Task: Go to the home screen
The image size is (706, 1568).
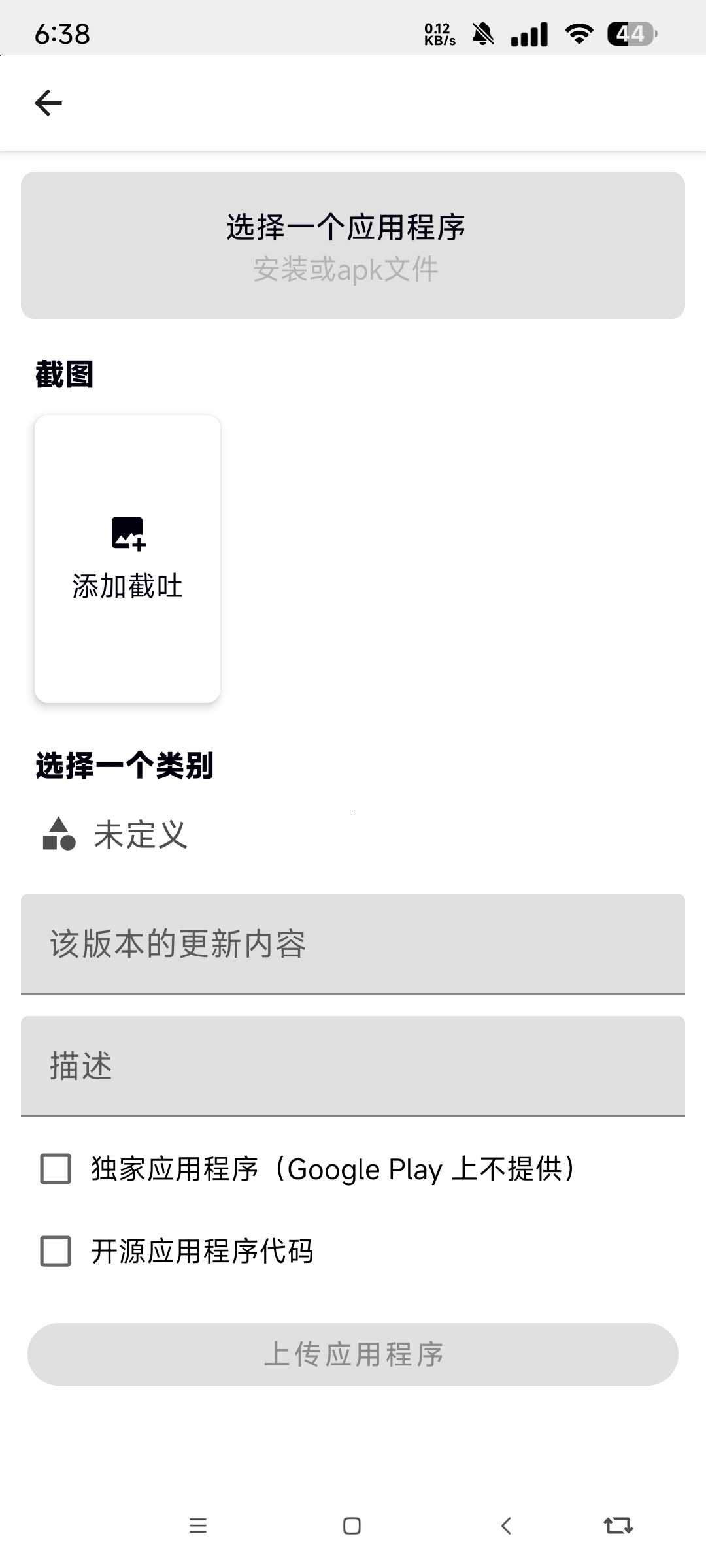Action: [352, 1526]
